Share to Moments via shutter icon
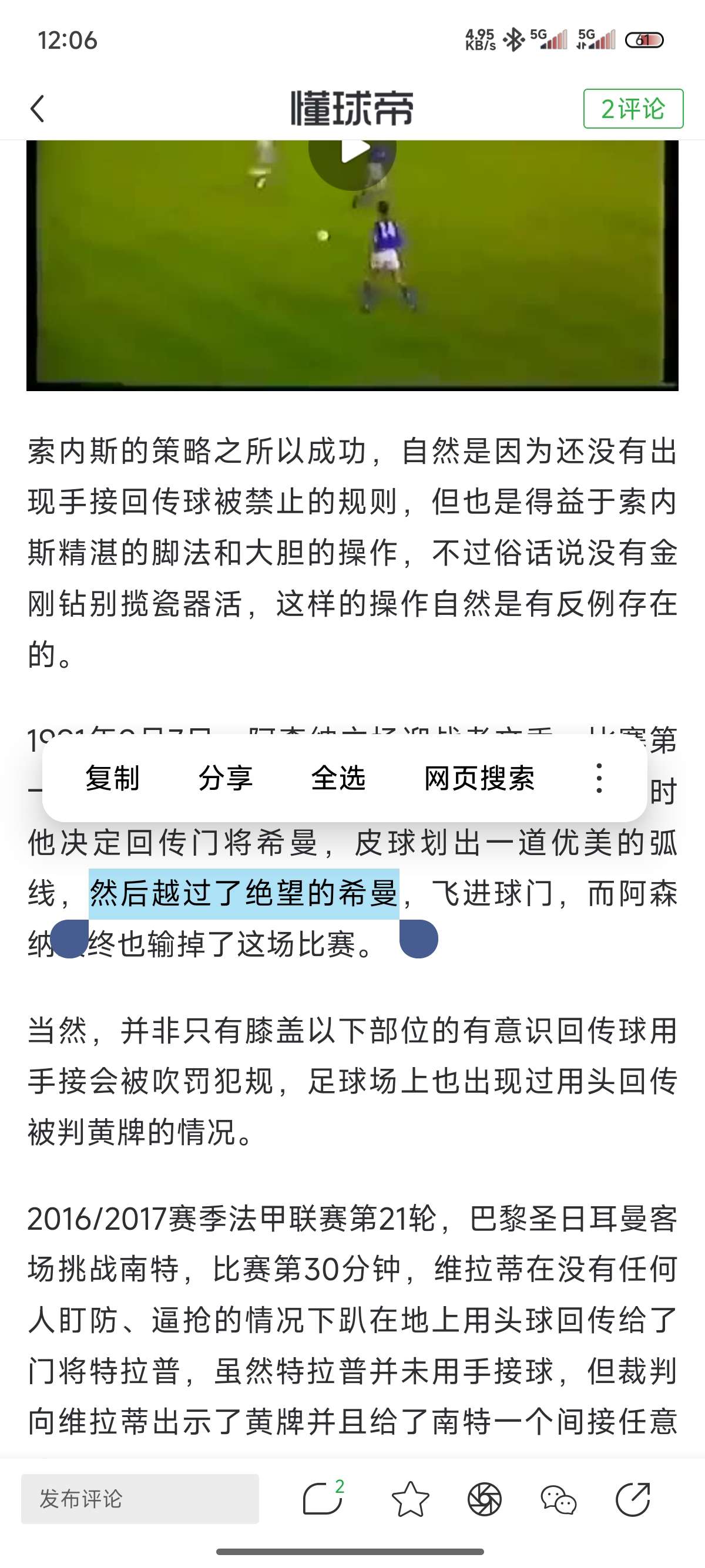705x1568 pixels. pyautogui.click(x=485, y=1499)
